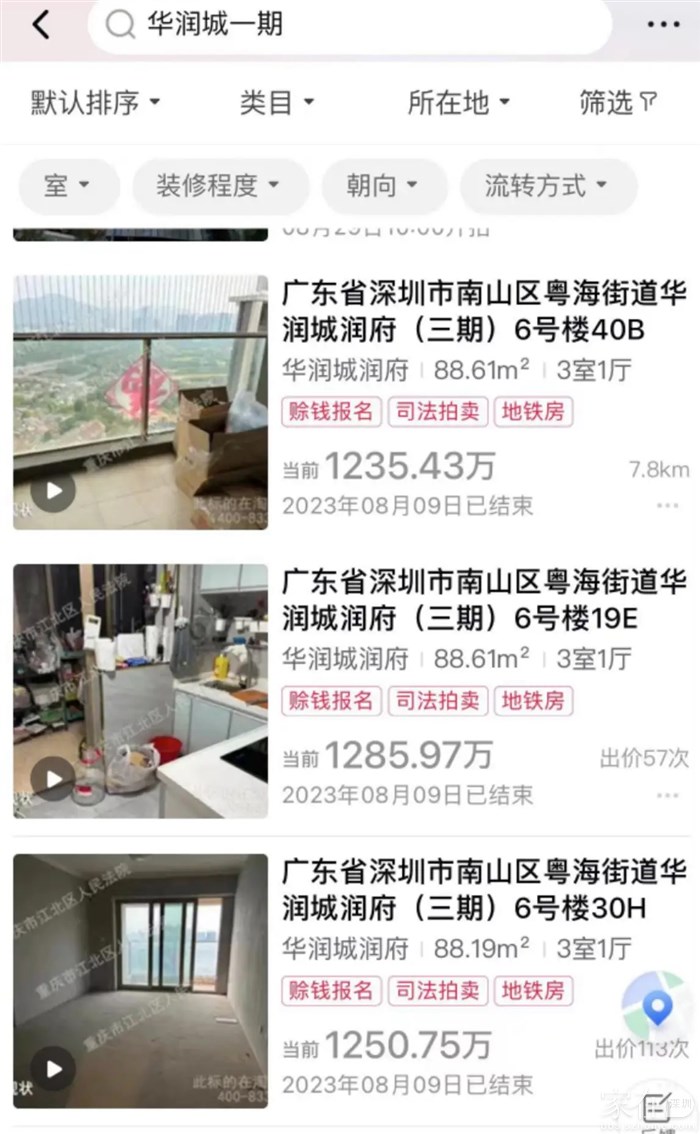Play the video on the 6号楼19E photo
This screenshot has width=700, height=1134.
point(53,779)
